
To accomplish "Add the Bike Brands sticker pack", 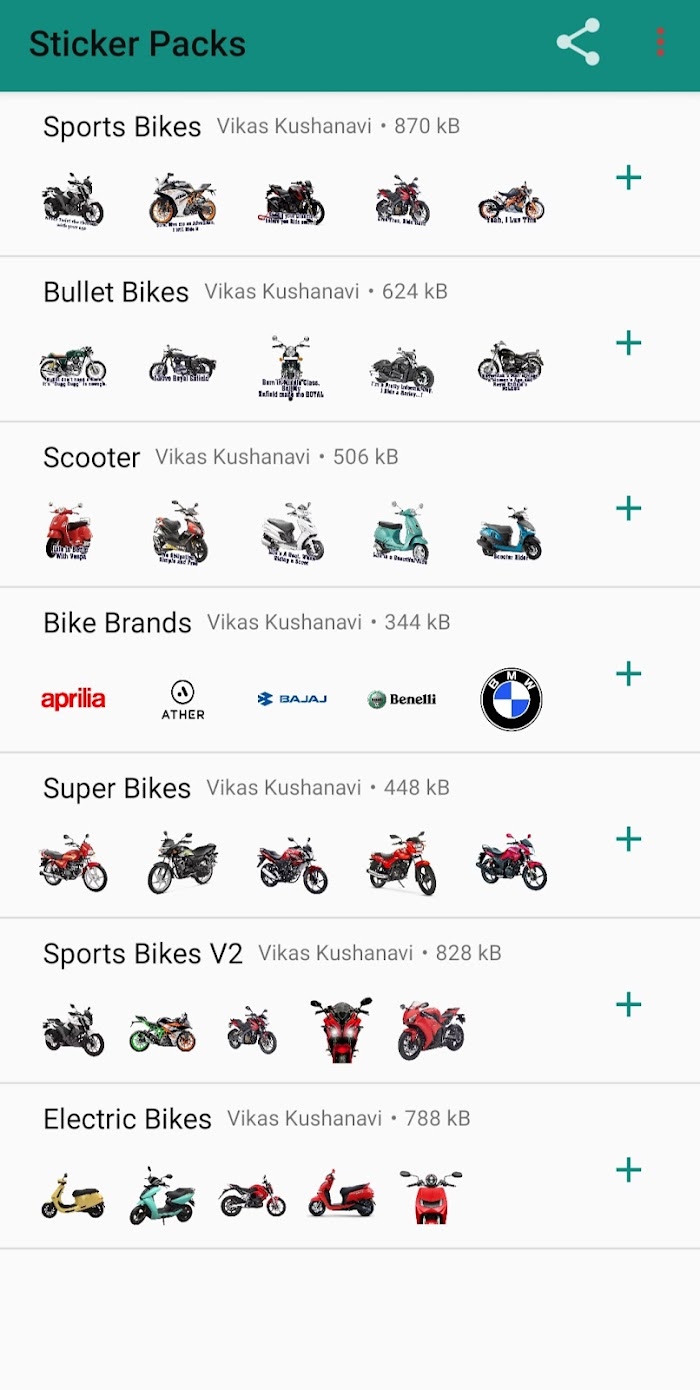I will (628, 674).
